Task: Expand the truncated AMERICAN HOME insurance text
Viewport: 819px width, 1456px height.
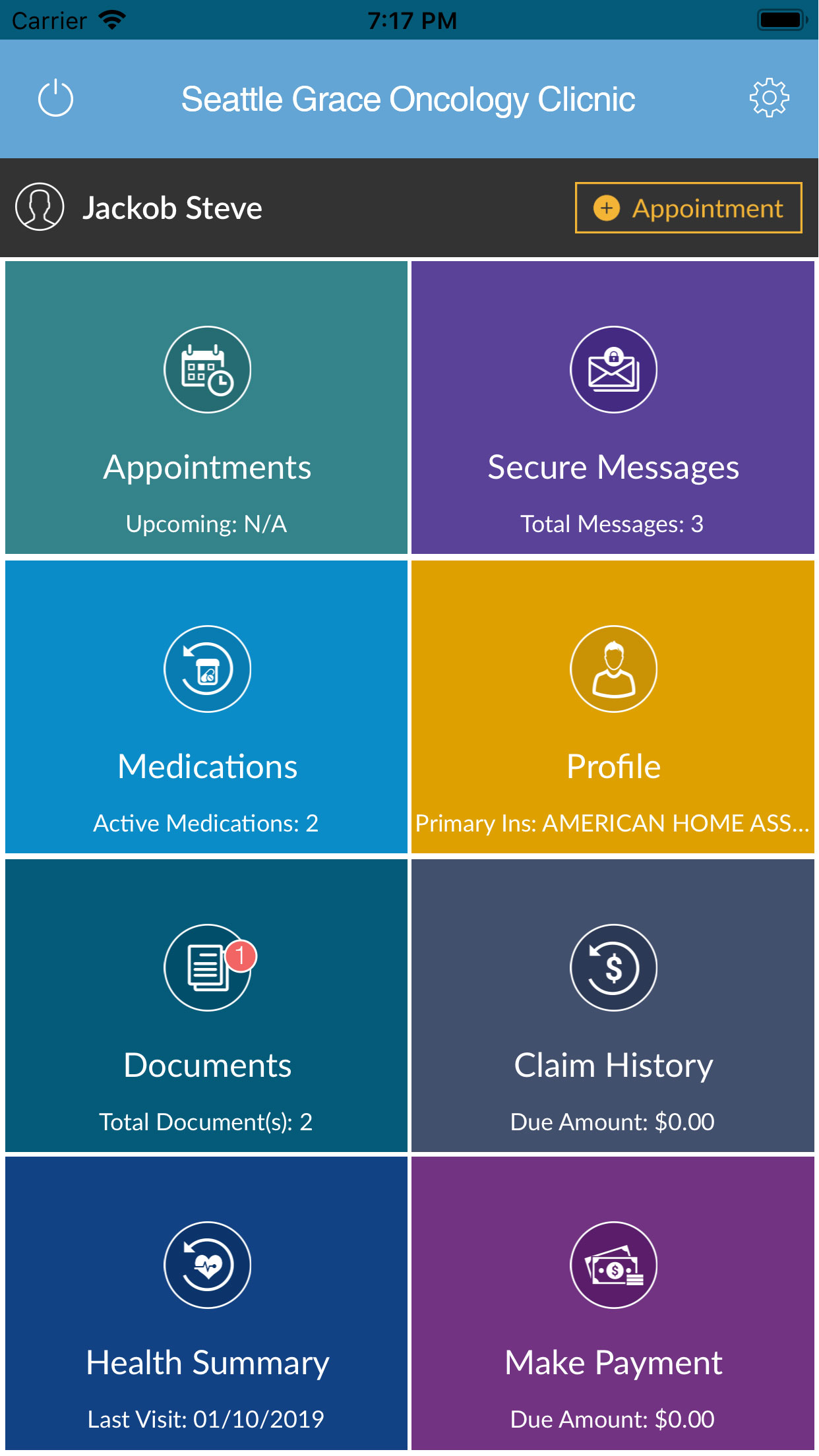Action: click(613, 823)
